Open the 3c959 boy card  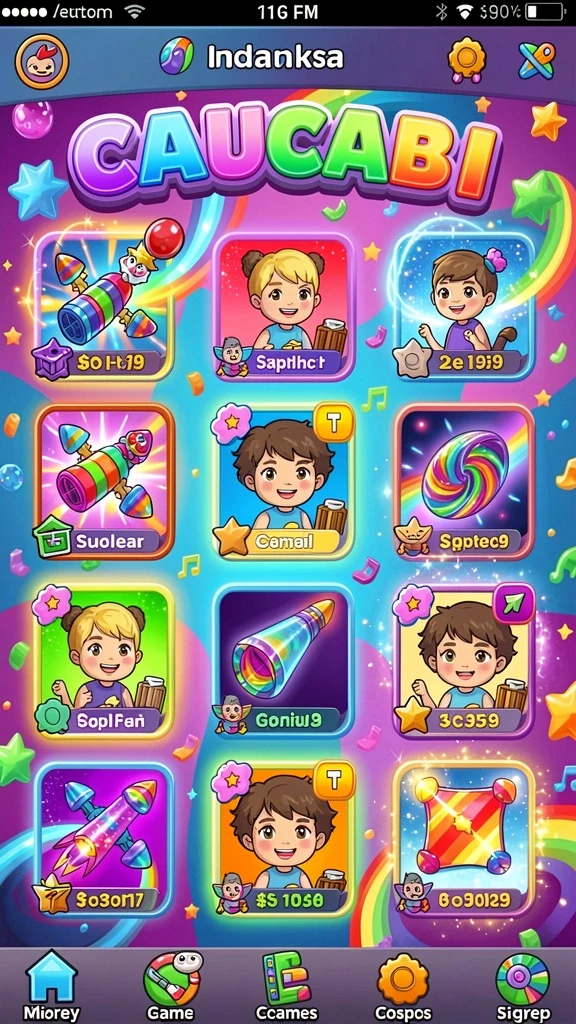pos(464,661)
